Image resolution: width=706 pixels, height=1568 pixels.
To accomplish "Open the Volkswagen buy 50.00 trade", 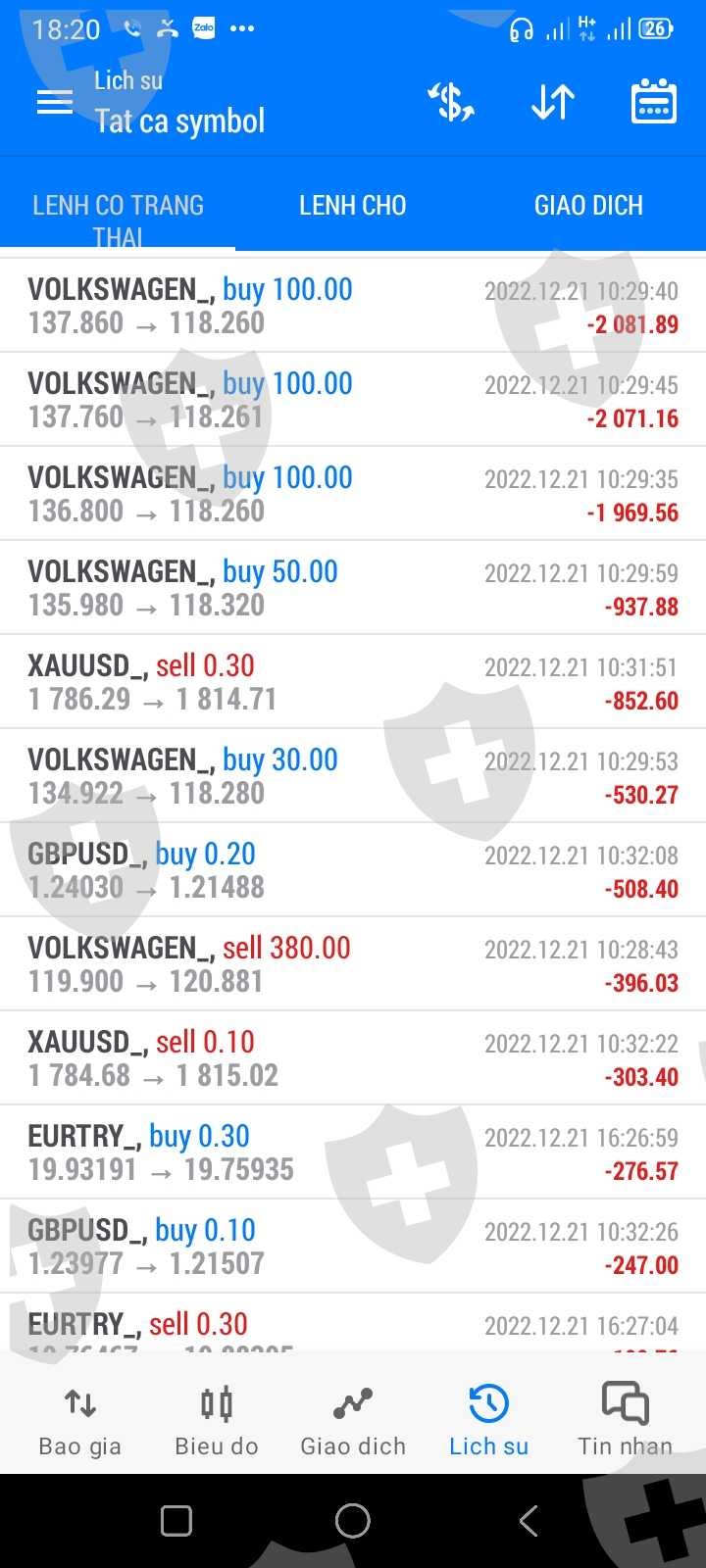I will (x=353, y=588).
